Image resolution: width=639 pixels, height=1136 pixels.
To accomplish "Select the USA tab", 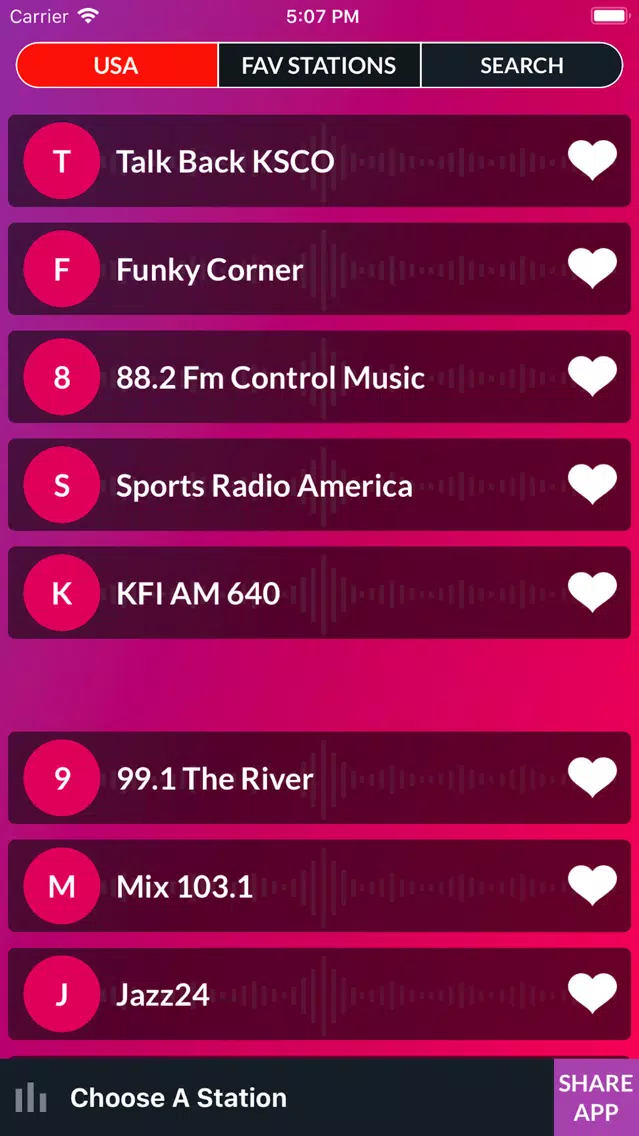I will 116,66.
